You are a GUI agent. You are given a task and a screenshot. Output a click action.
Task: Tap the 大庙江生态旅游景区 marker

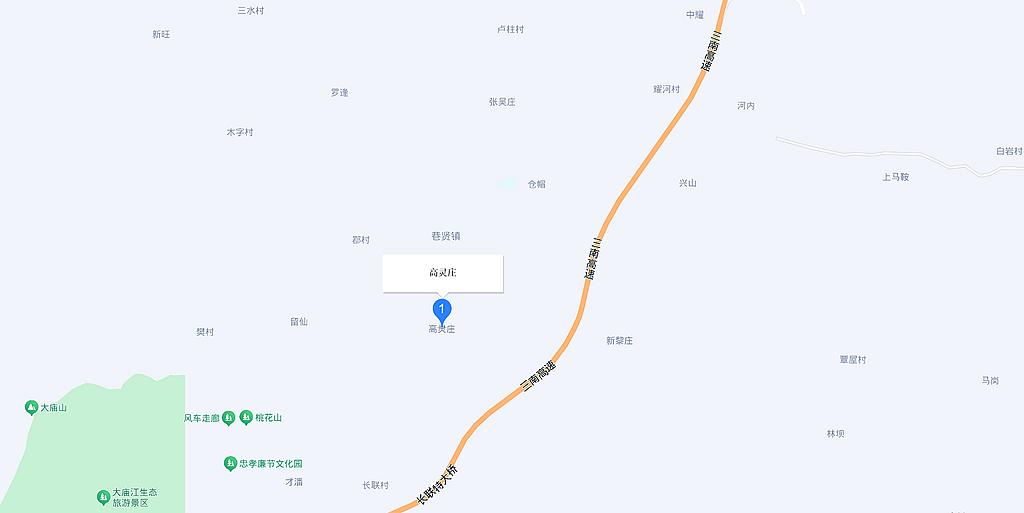(x=103, y=497)
